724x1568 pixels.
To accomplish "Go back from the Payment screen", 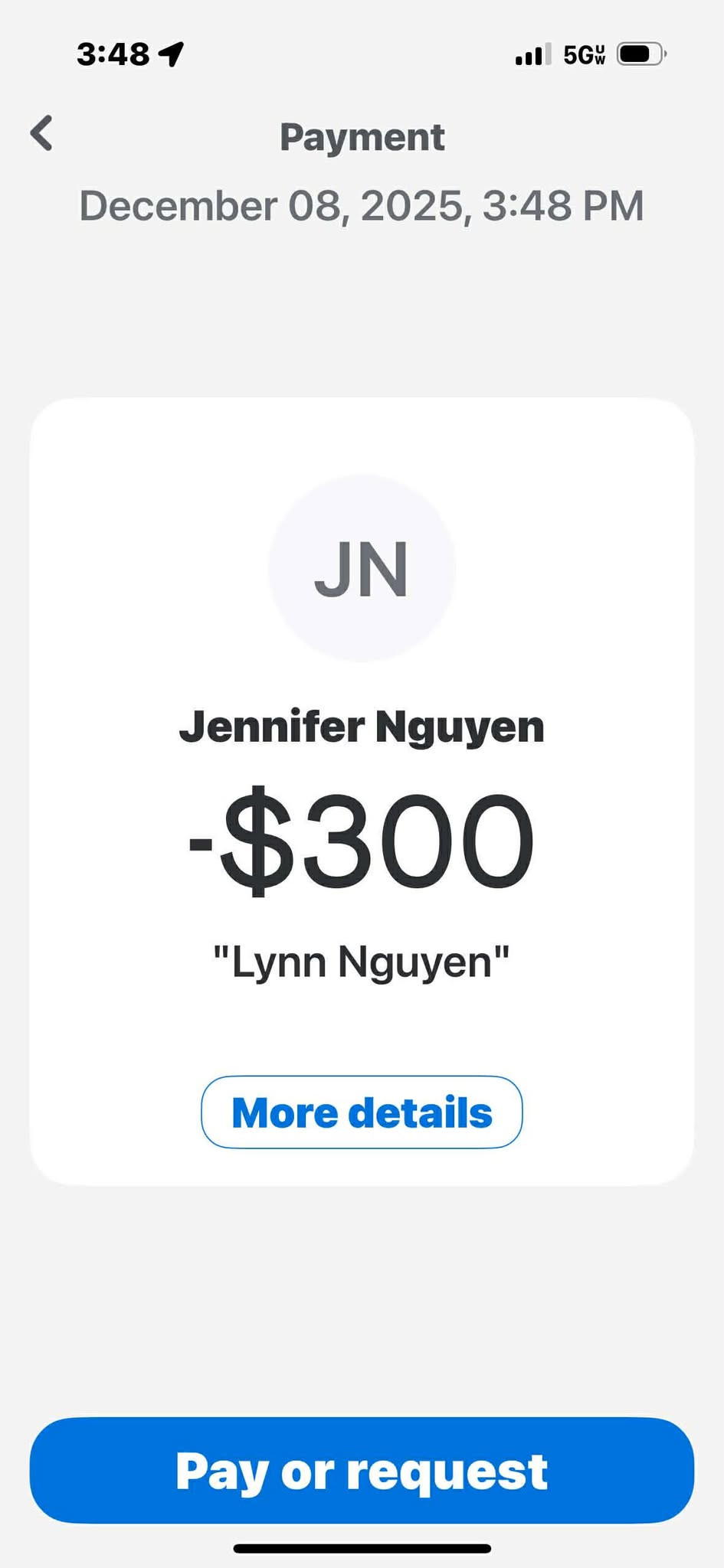I will [x=42, y=134].
